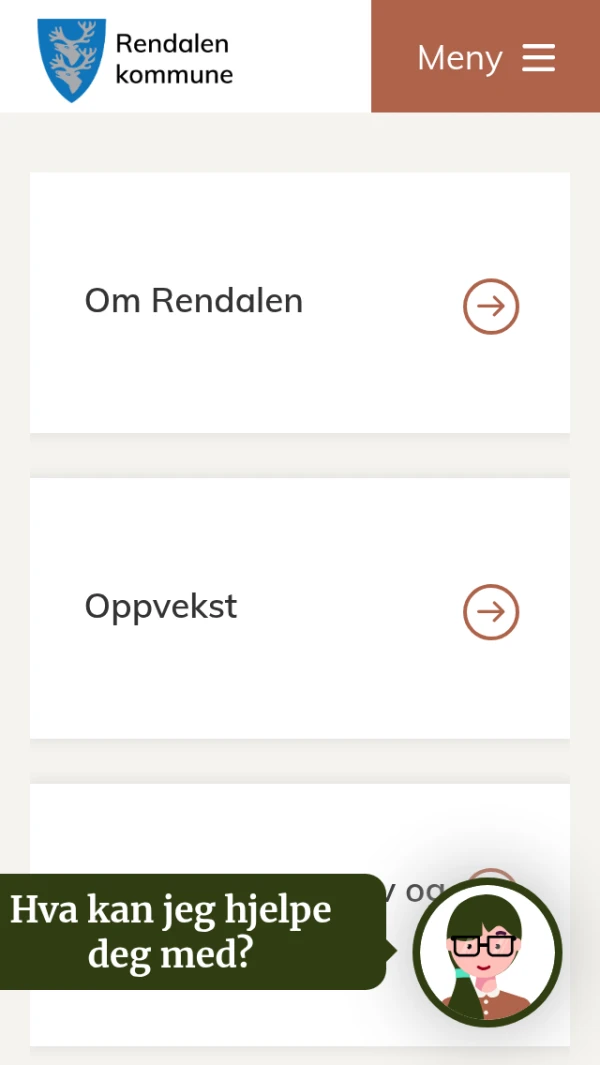Open the chatbot assistant avatar
Viewport: 600px width, 1065px height.
488,952
